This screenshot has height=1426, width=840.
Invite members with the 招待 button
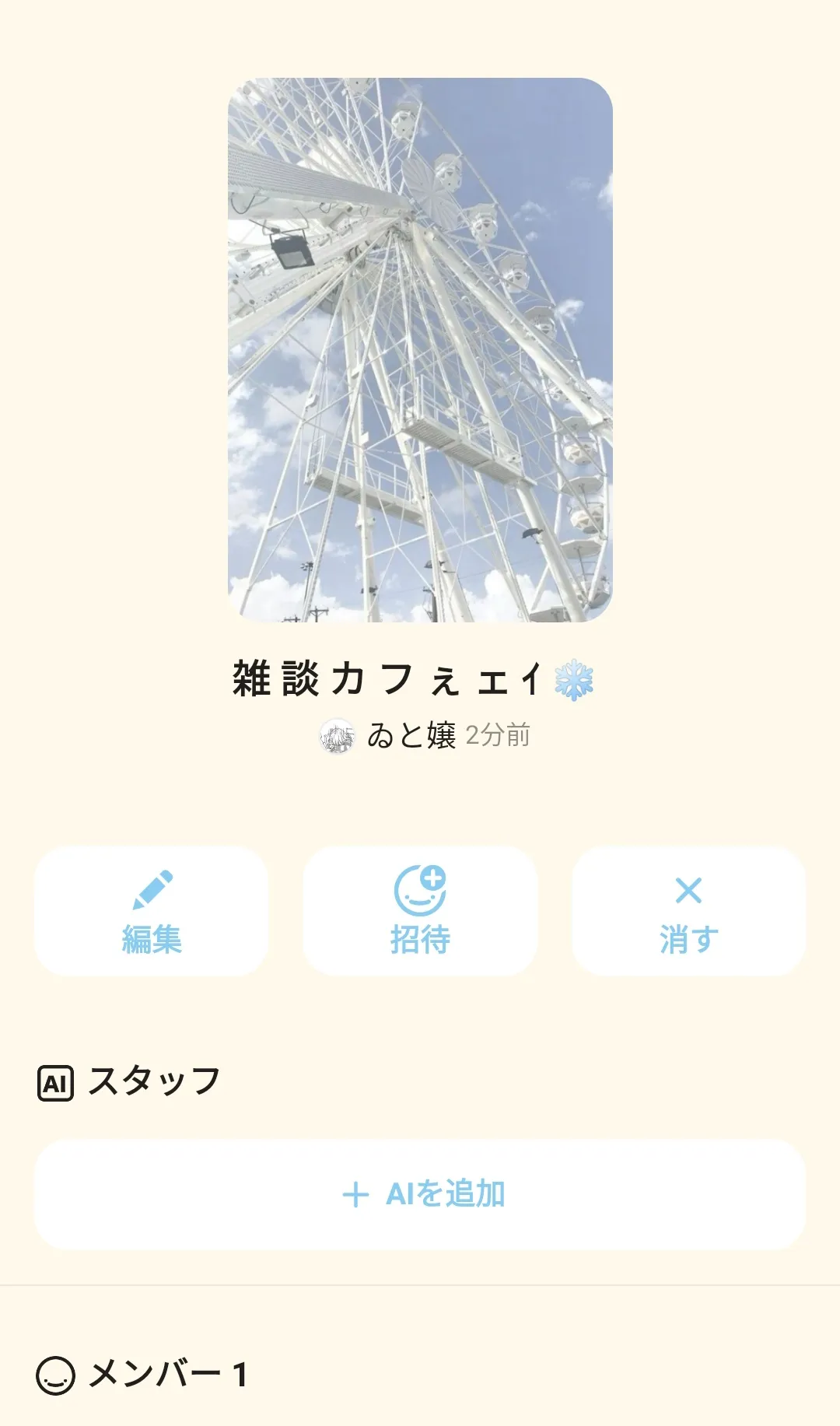click(420, 911)
